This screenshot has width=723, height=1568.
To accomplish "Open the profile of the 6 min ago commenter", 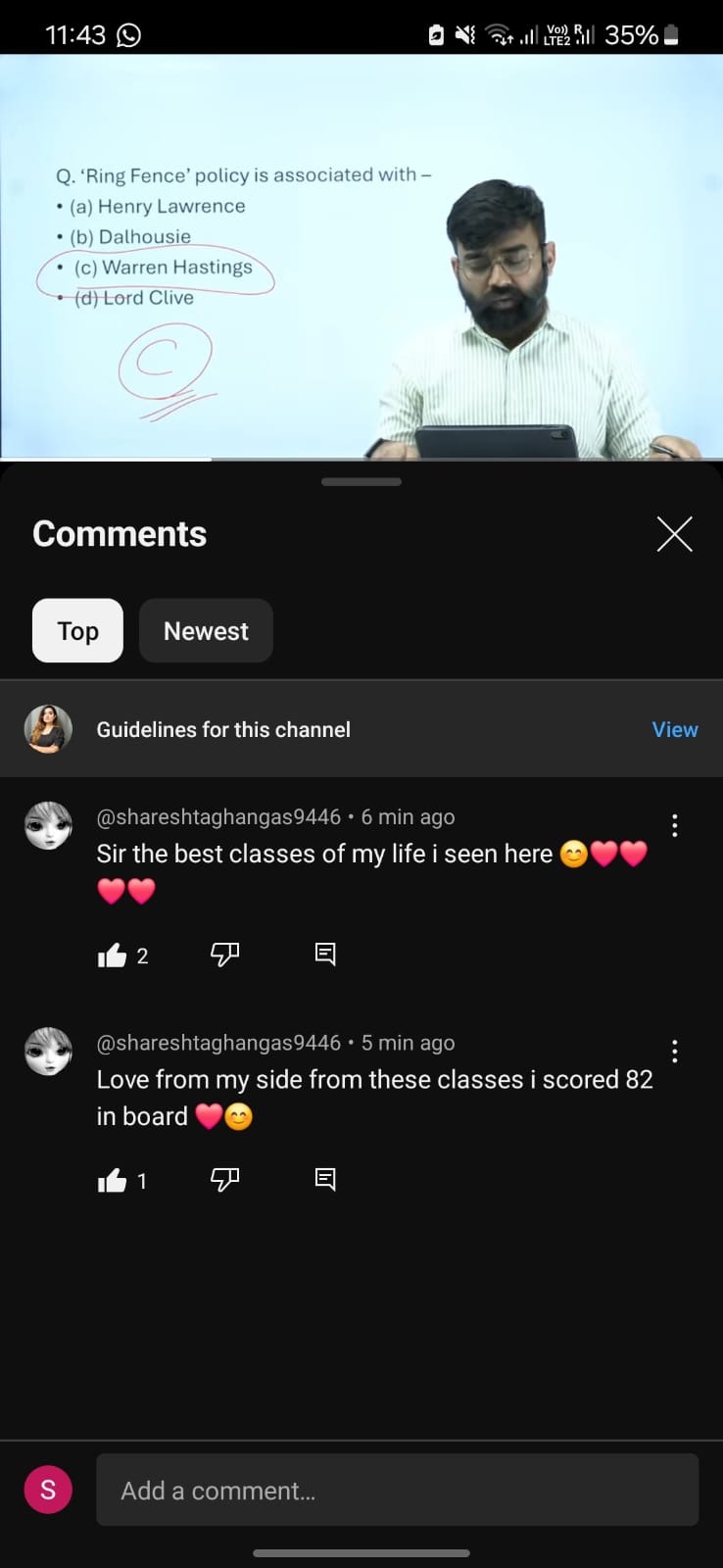I will click(x=48, y=825).
